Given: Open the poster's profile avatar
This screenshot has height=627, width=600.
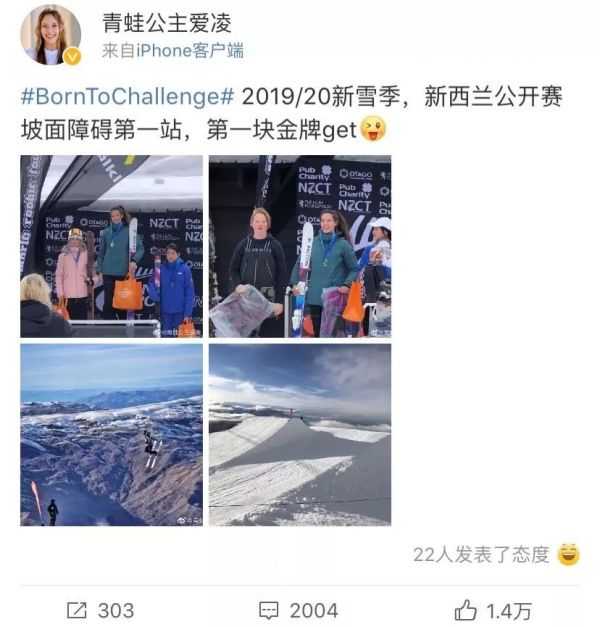Looking at the screenshot, I should [50, 34].
